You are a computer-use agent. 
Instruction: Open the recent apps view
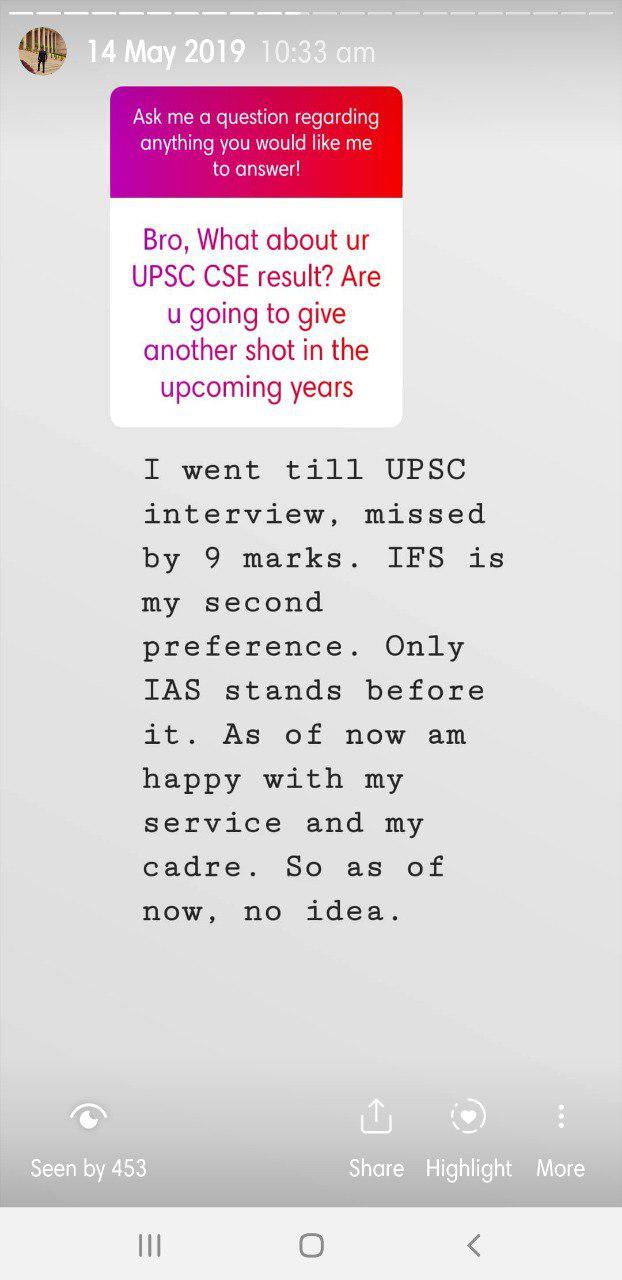click(x=150, y=1245)
